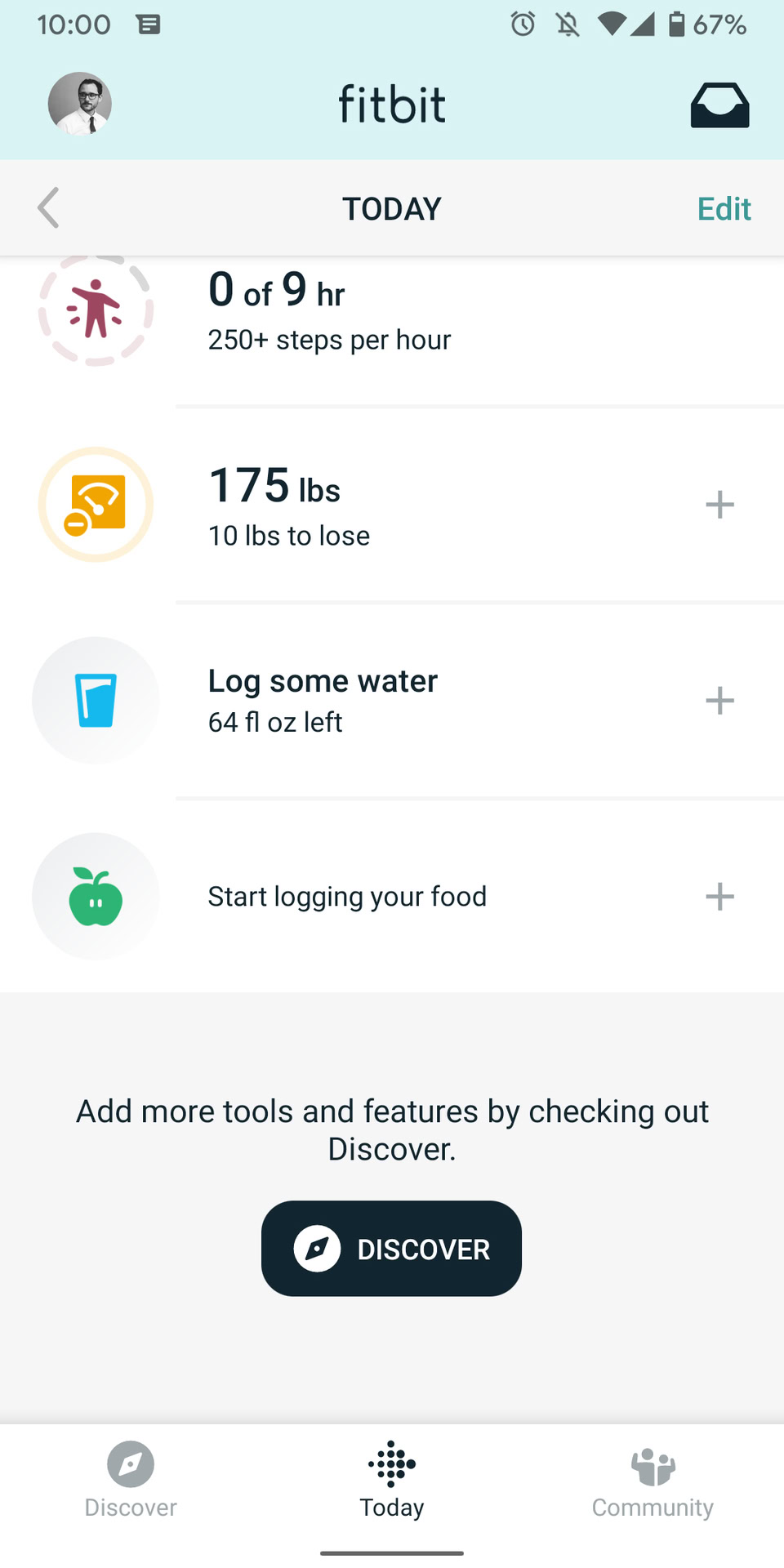Add a food log entry
Screen dimensions: 784x1568
coord(719,897)
